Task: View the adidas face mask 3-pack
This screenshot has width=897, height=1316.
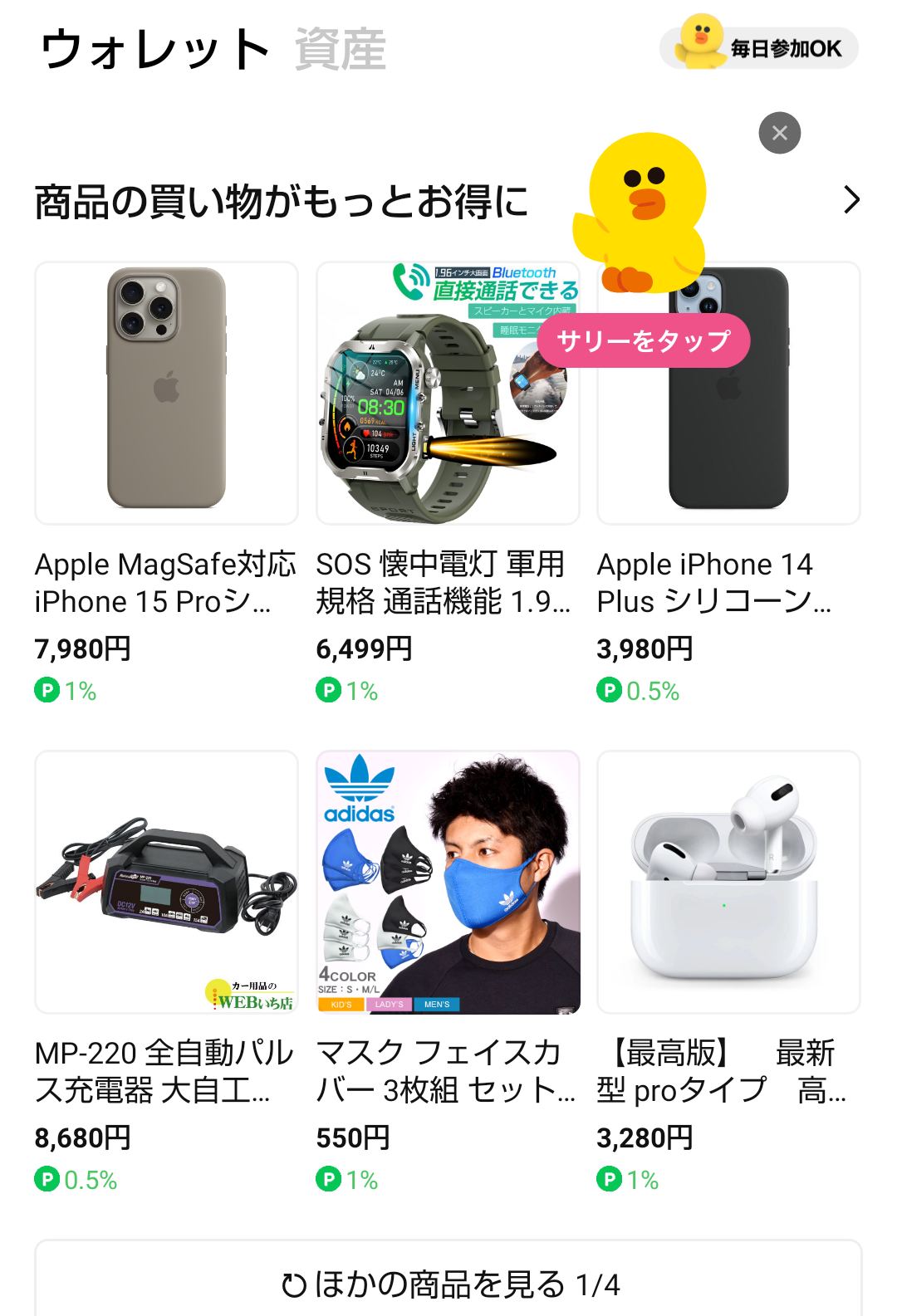Action: click(x=447, y=882)
